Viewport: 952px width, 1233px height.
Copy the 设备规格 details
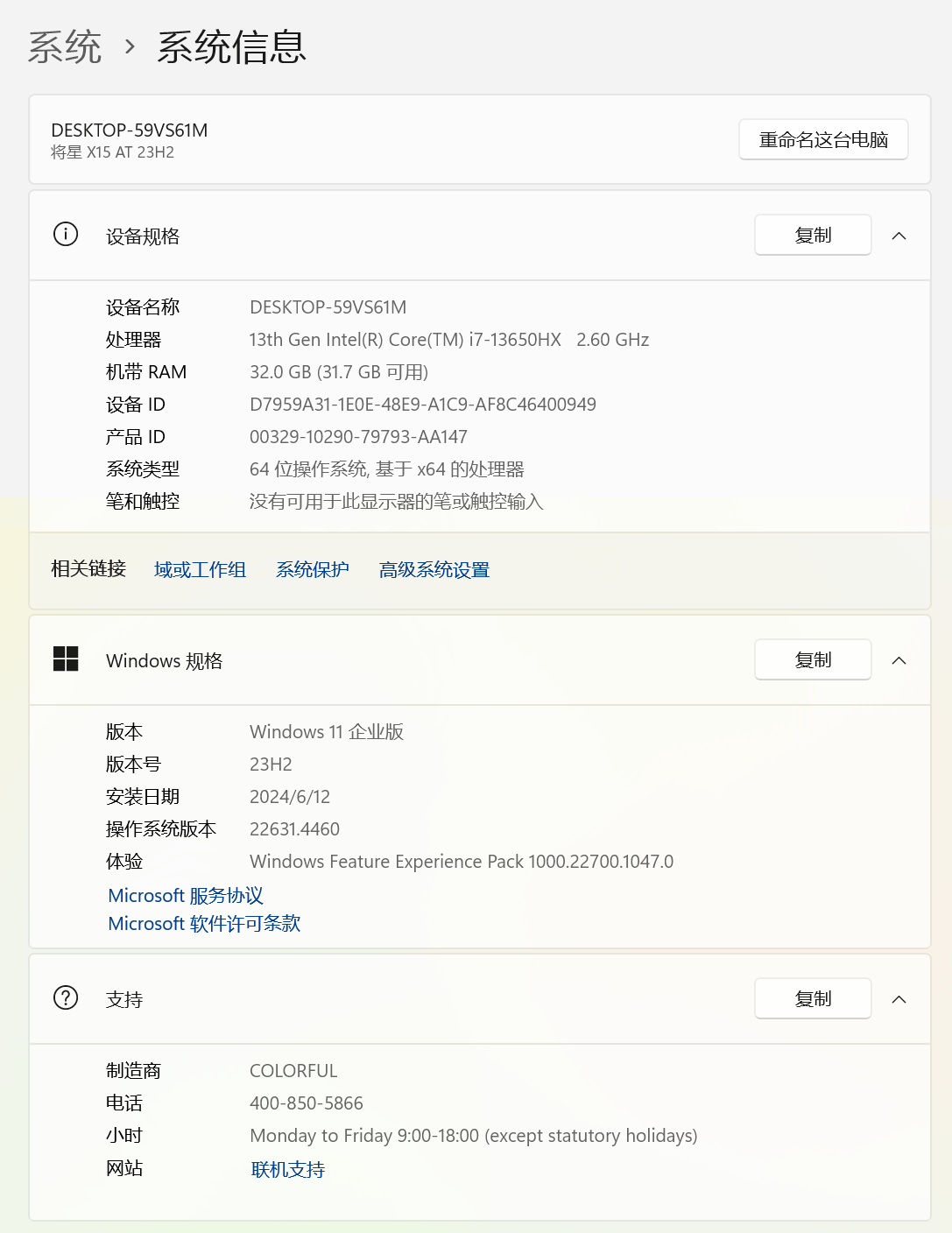[812, 236]
